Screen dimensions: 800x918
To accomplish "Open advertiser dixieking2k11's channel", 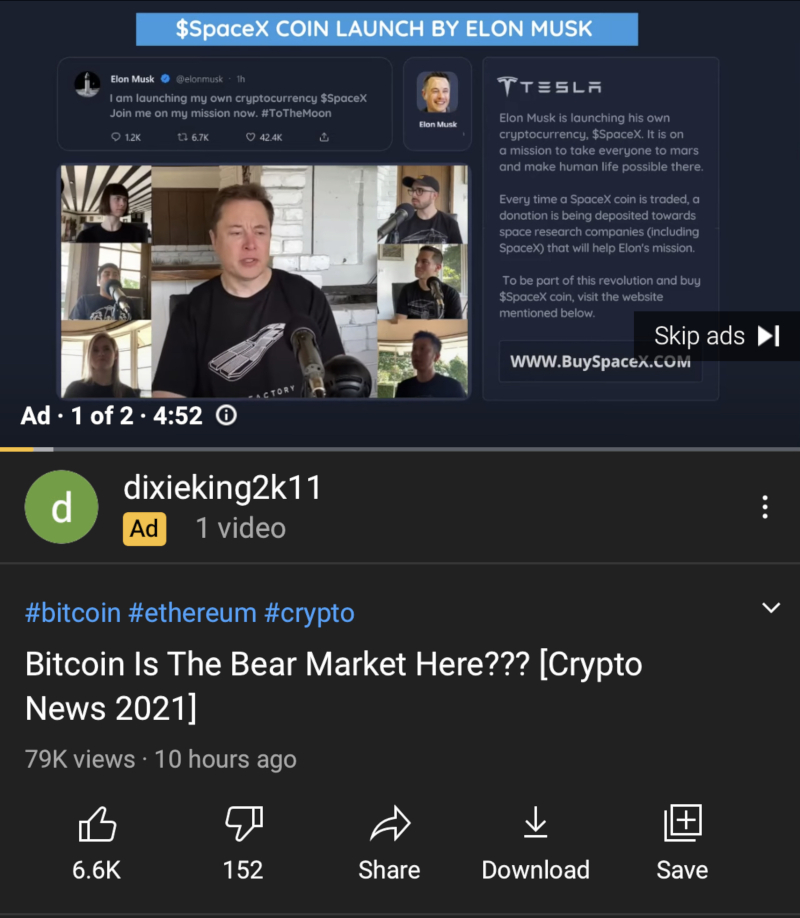I will (x=222, y=487).
